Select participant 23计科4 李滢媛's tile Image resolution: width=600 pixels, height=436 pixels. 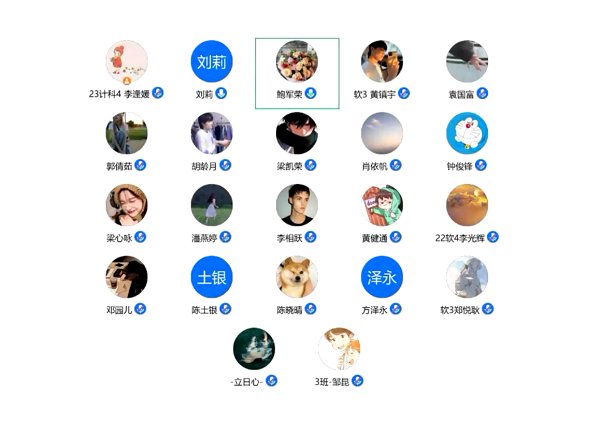(126, 62)
